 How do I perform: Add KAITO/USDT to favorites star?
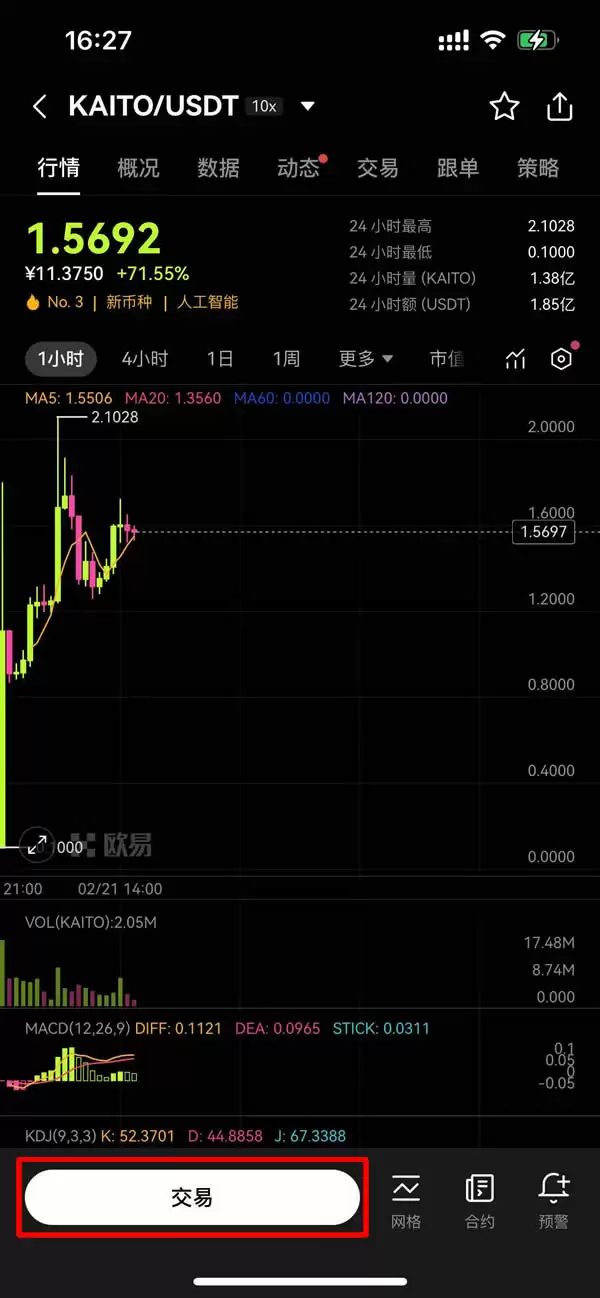click(504, 106)
